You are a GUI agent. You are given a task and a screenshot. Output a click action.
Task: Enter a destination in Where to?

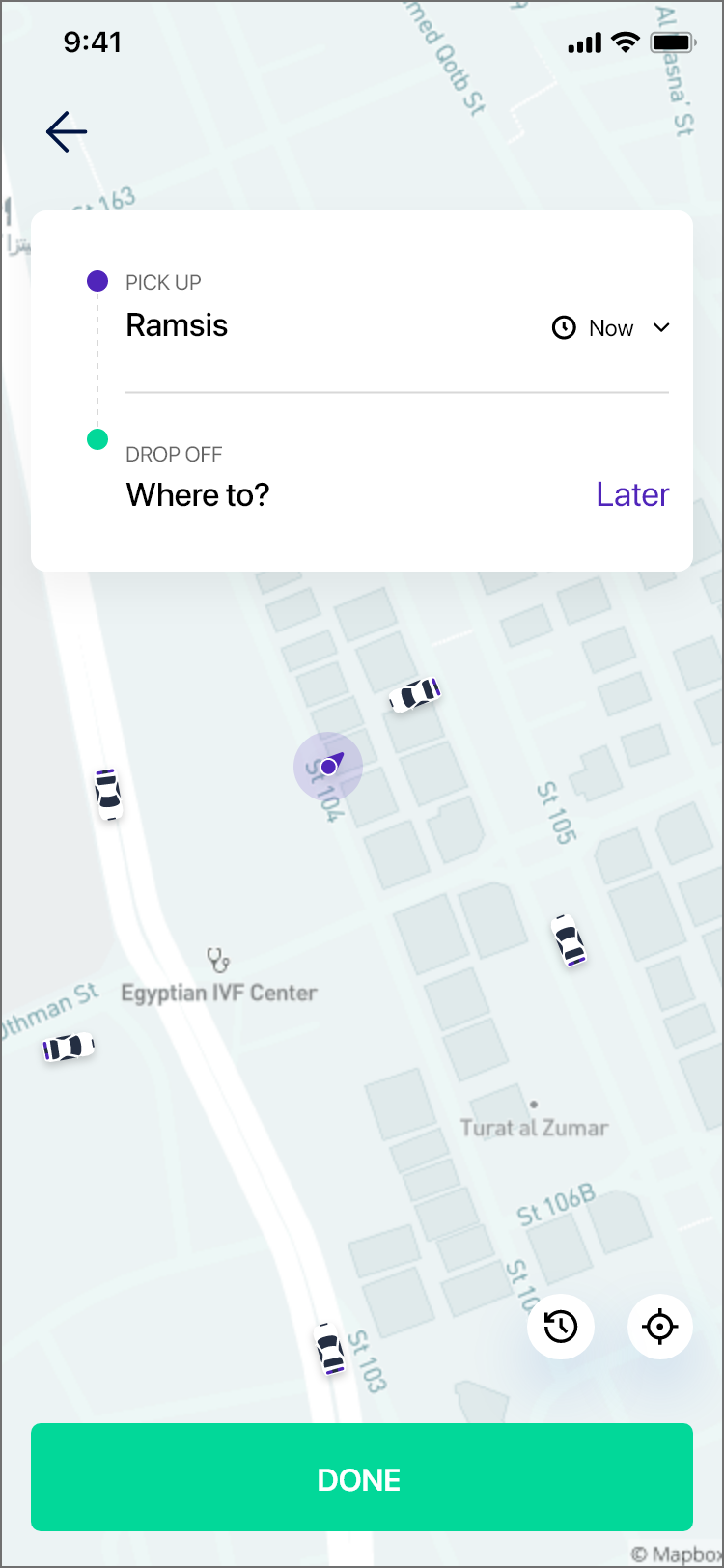point(198,495)
